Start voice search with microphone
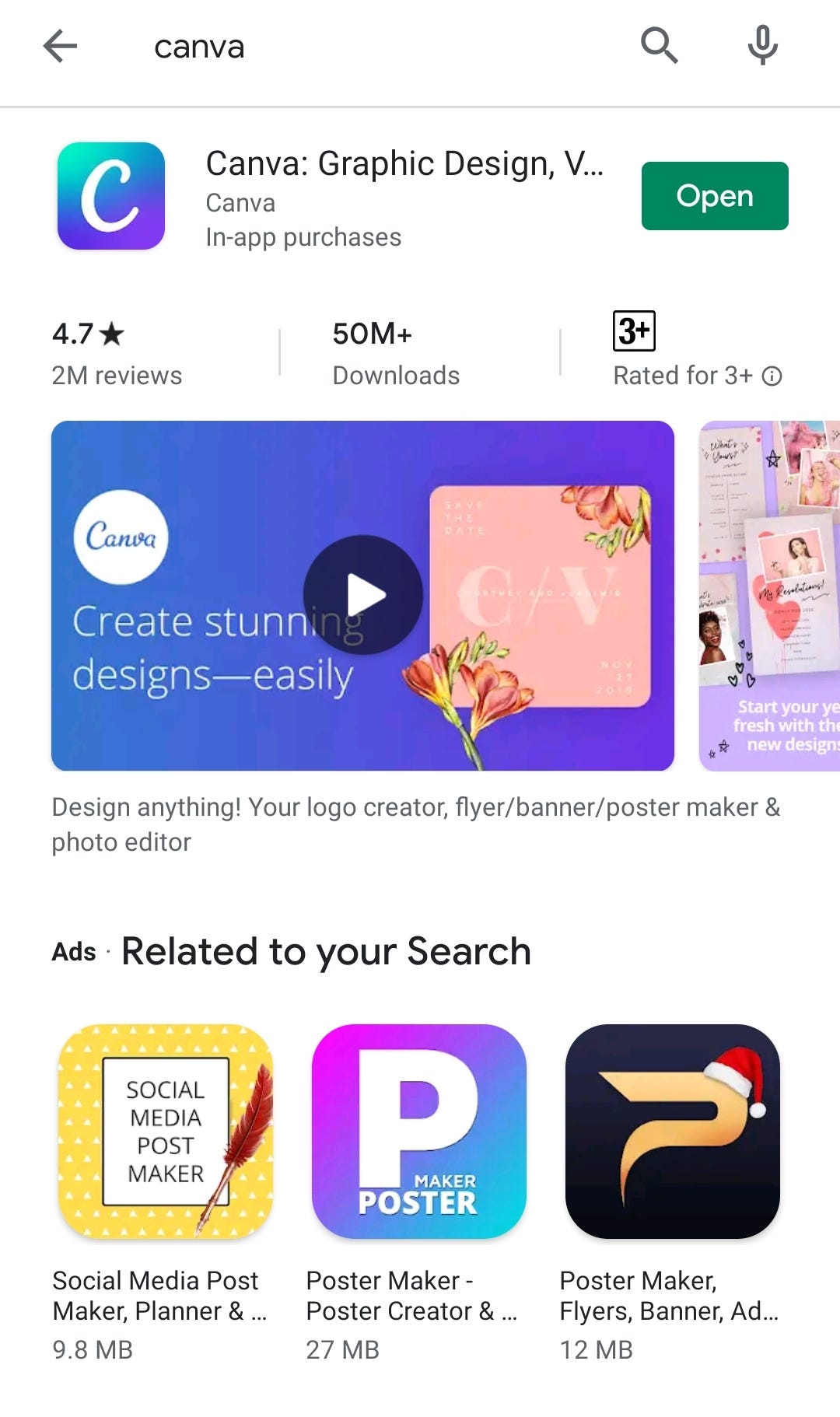This screenshot has width=840, height=1417. click(x=762, y=46)
